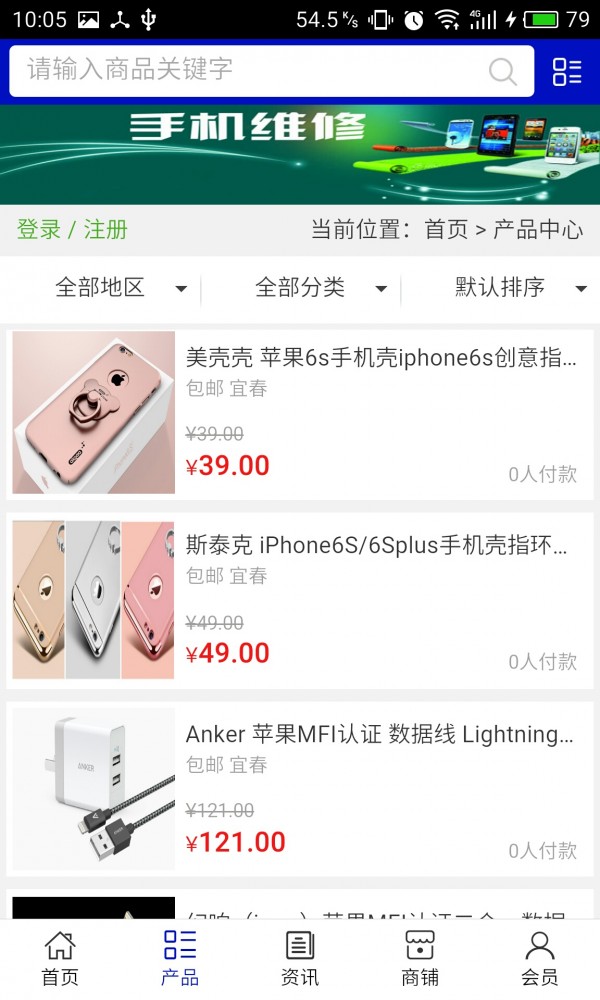Go to the 商铺 shops tab
Image resolution: width=600 pixels, height=1000 pixels.
click(420, 958)
